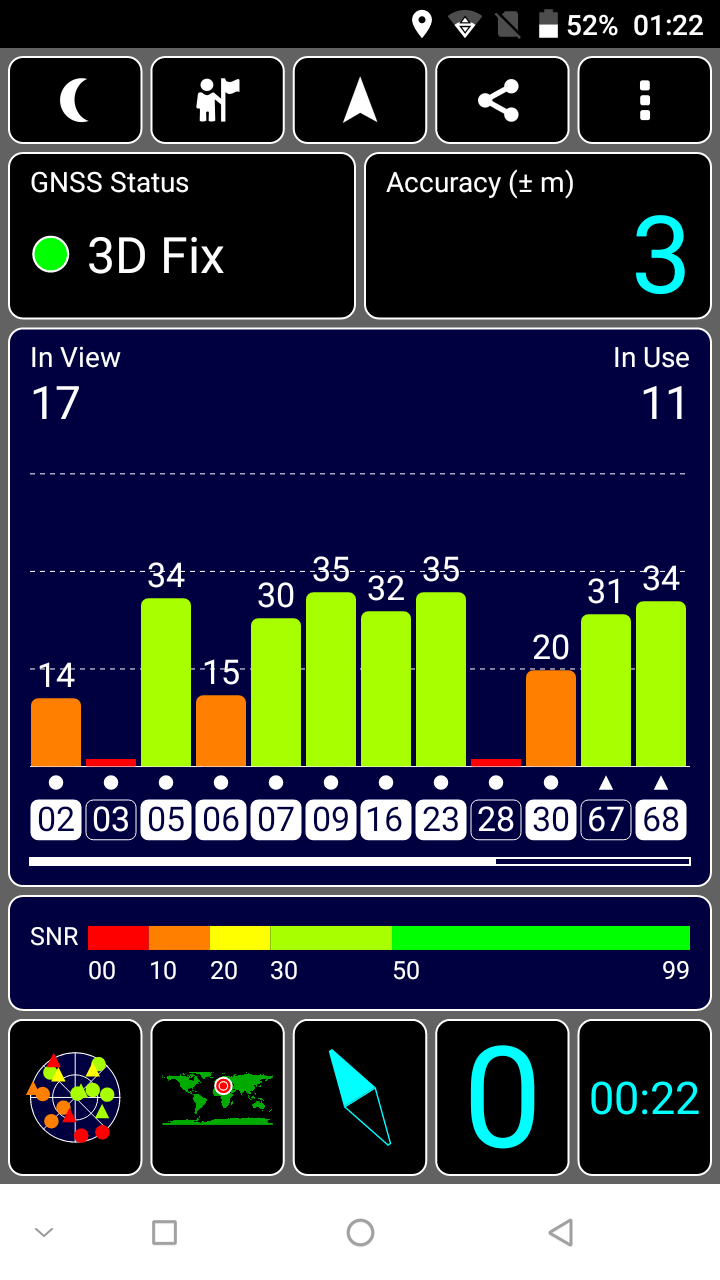Tap the navigation arrow icon
The image size is (720, 1280).
click(360, 100)
